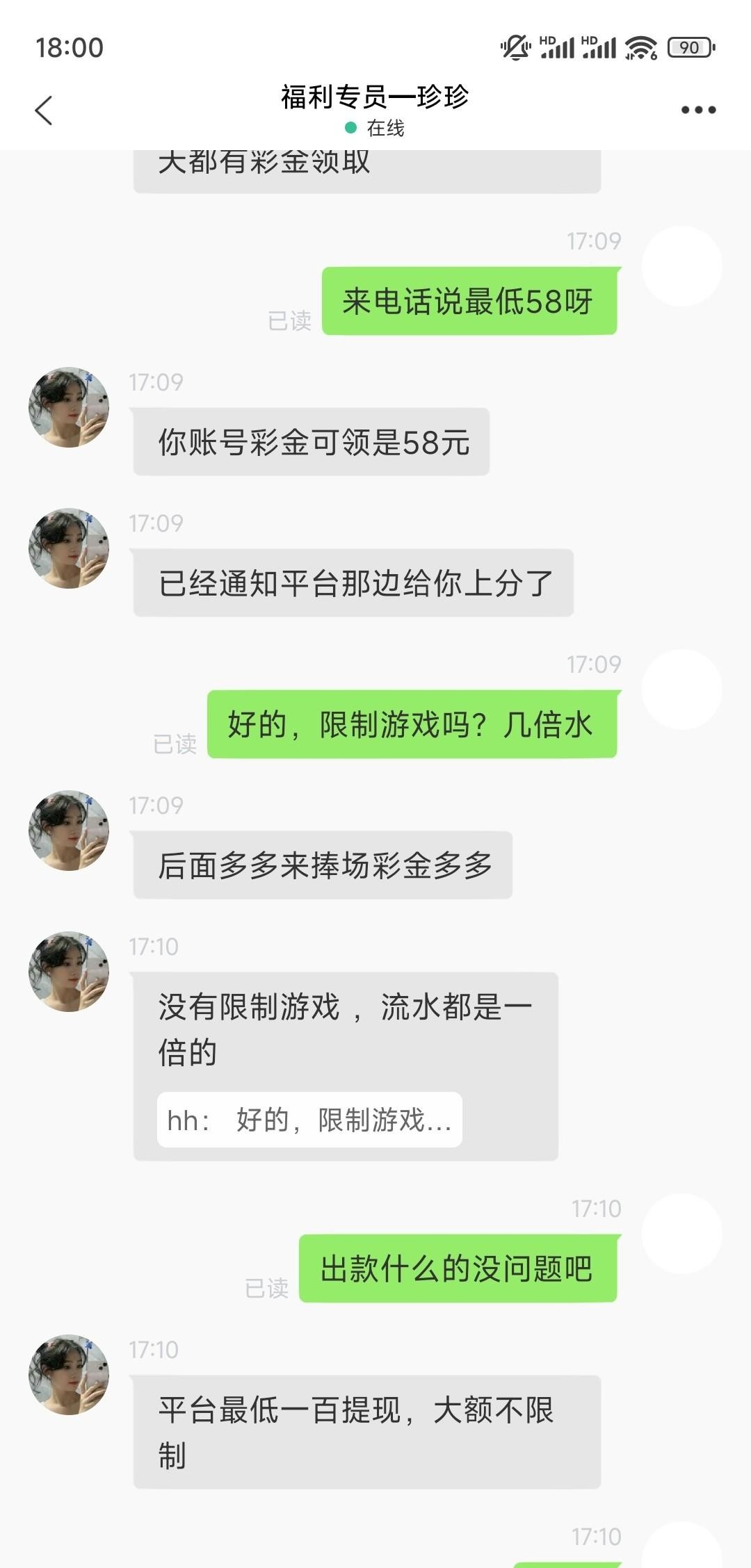The image size is (751, 1568).
Task: Tap the quoted reply 'hh: 好的，限制游戏…'
Action: pos(309,1120)
